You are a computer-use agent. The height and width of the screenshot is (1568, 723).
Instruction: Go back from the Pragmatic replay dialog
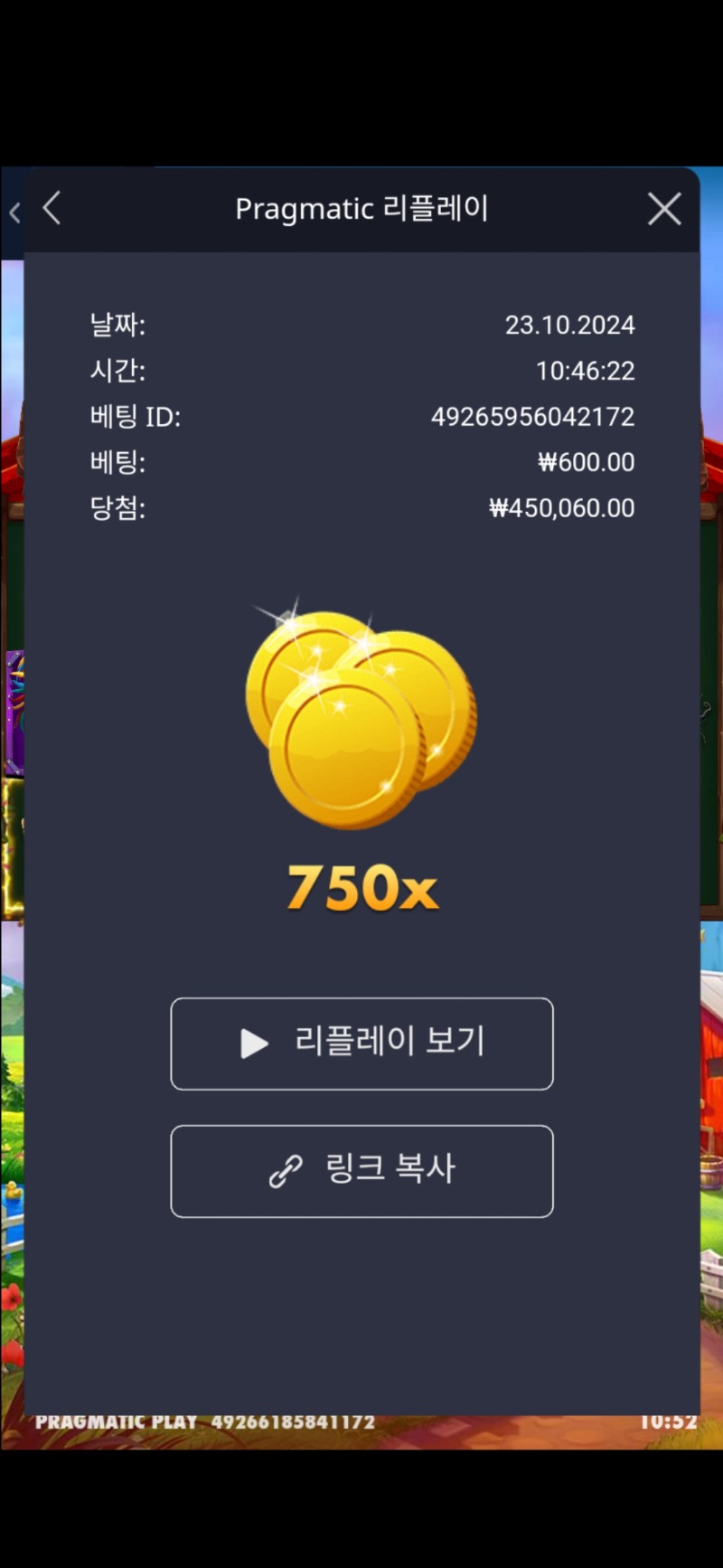pyautogui.click(x=52, y=208)
